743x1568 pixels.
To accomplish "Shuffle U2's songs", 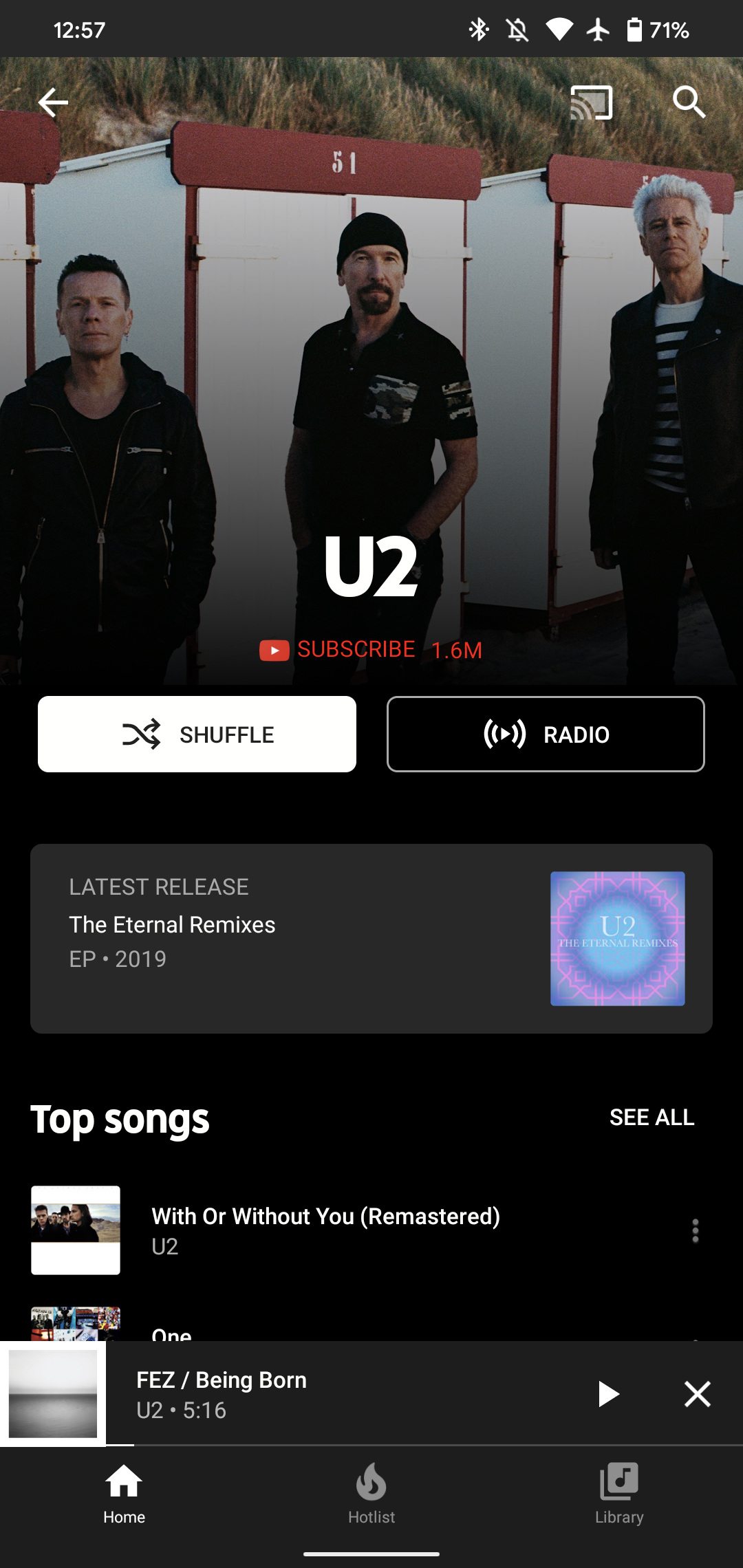I will [x=197, y=734].
